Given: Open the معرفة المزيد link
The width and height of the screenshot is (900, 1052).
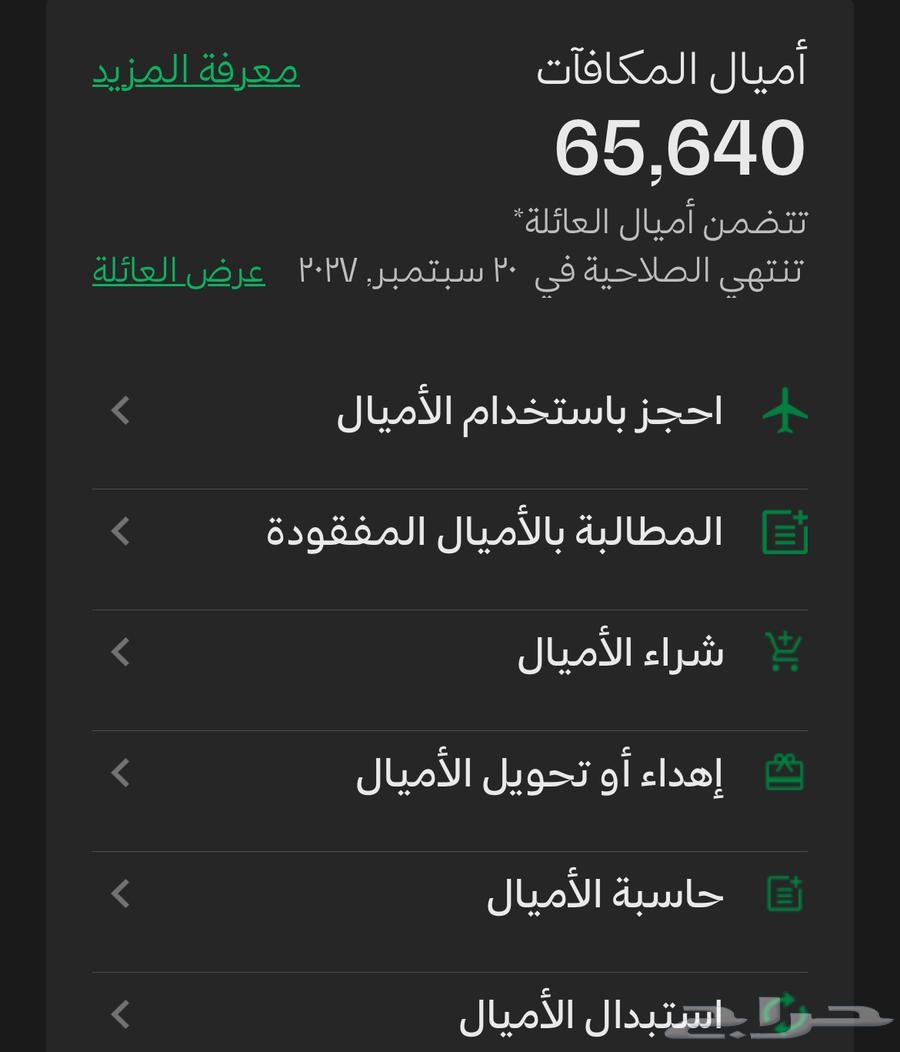Looking at the screenshot, I should (196, 70).
